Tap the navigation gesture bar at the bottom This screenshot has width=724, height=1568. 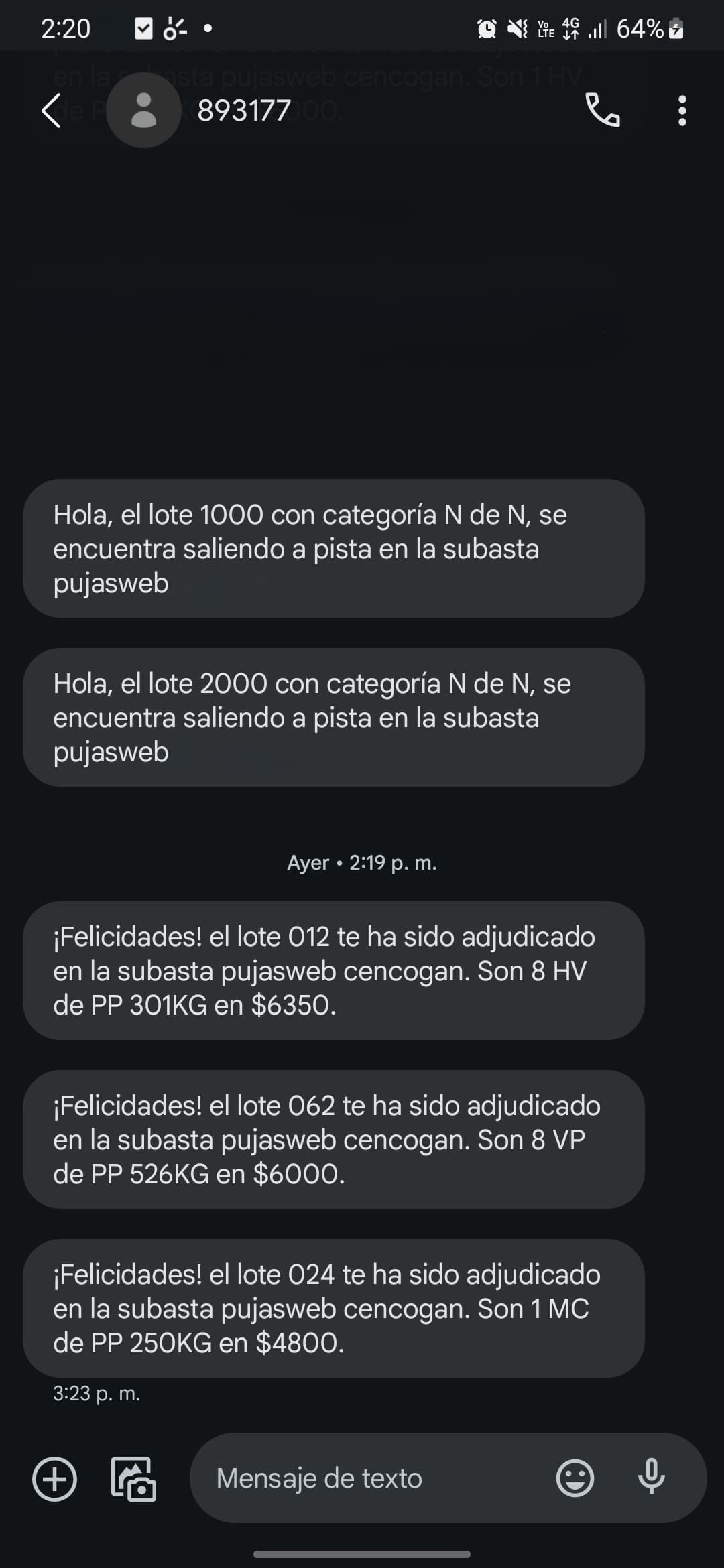pyautogui.click(x=362, y=1556)
